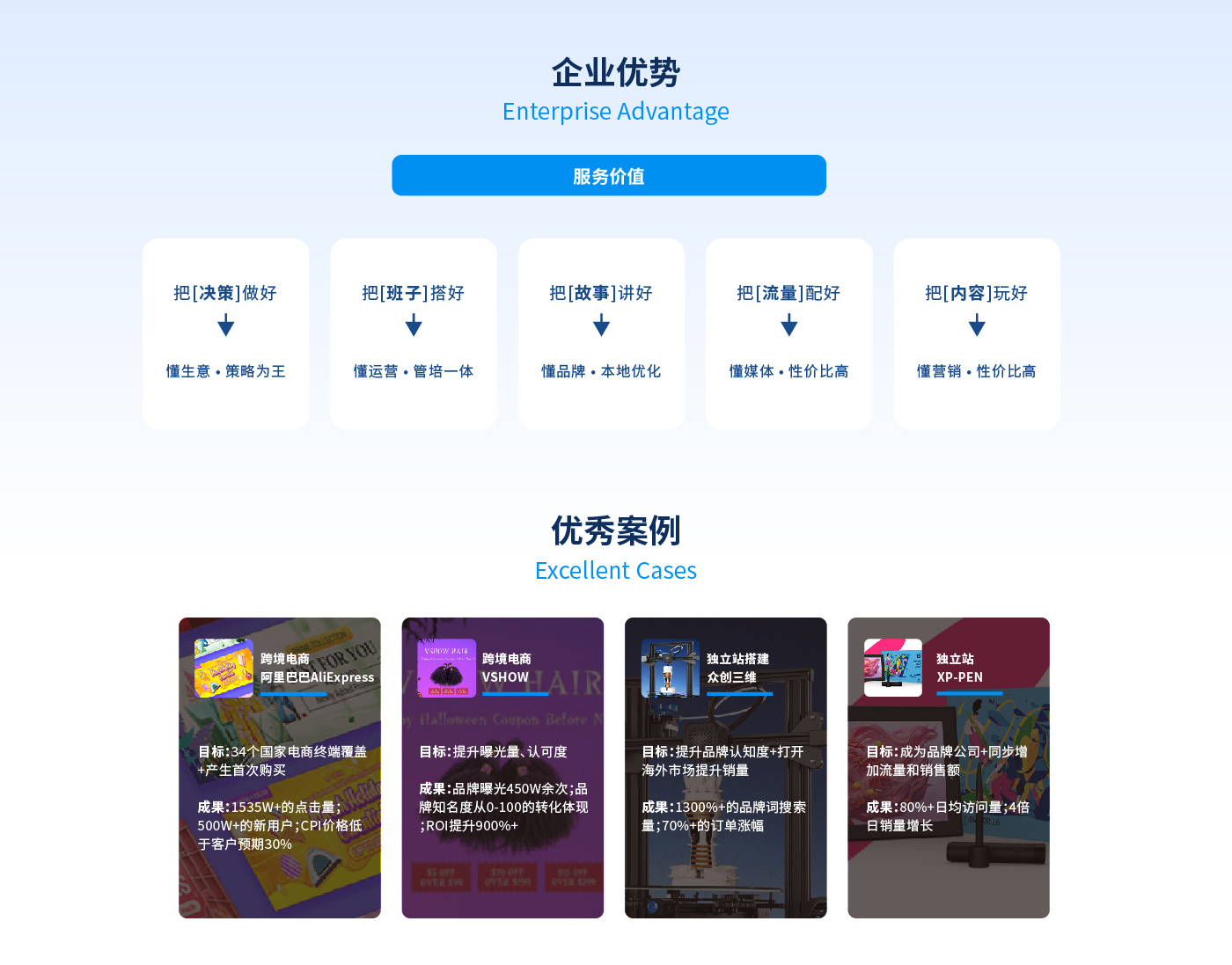1232x965 pixels.
Task: View the 众创三维 case card
Action: tap(725, 767)
